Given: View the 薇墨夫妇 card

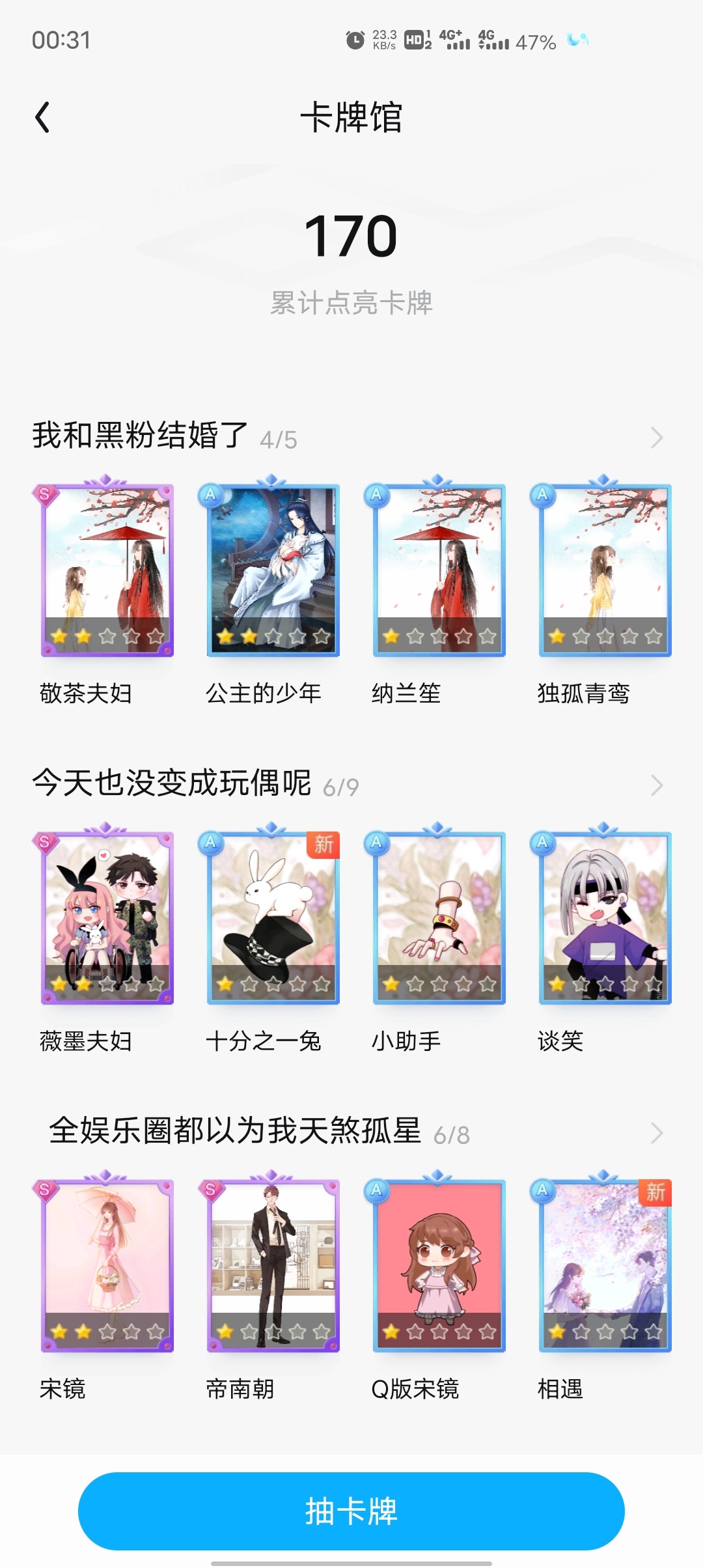Looking at the screenshot, I should point(107,917).
